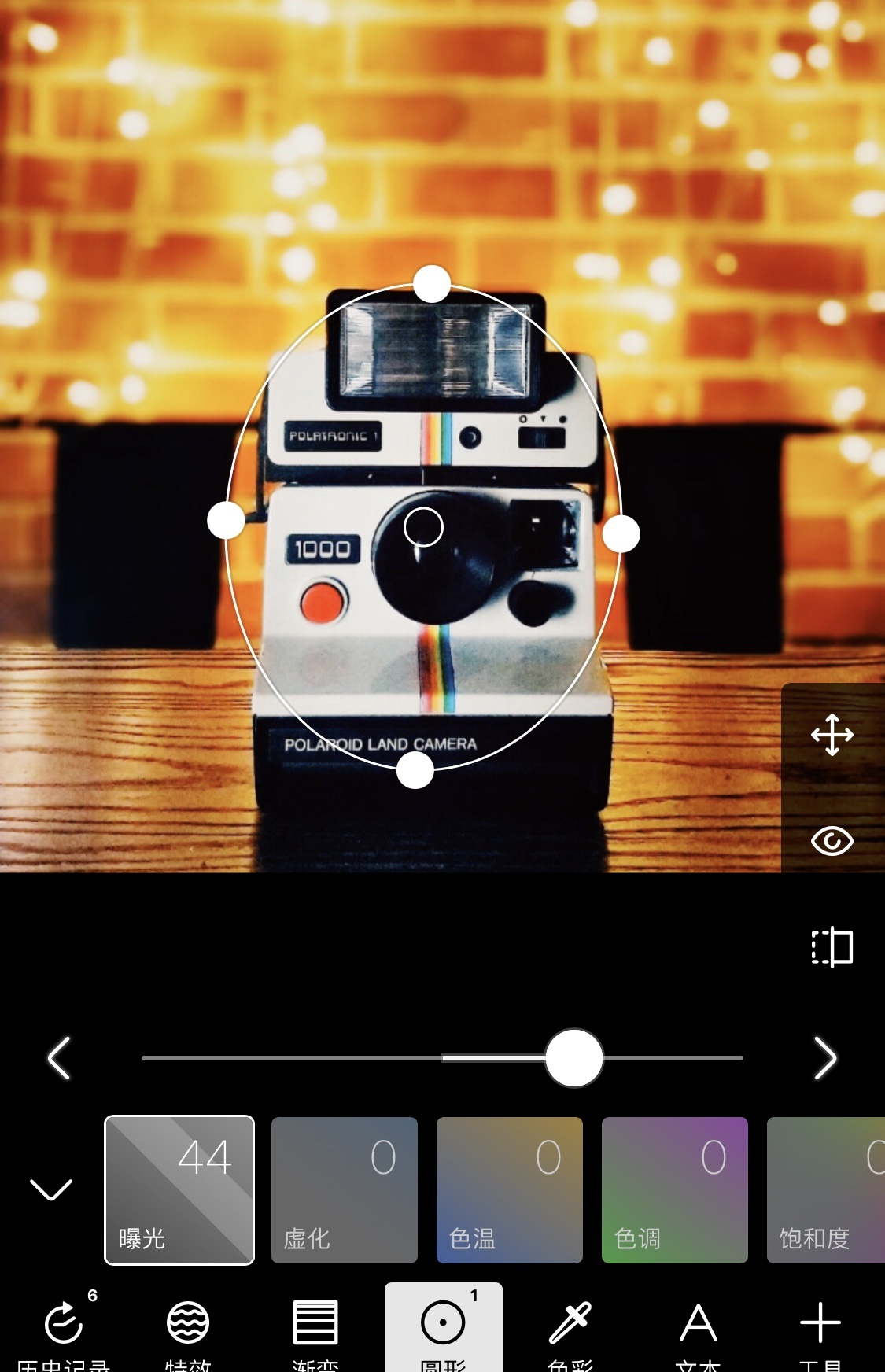Tap the compare split-view icon
The image size is (885, 1372).
click(832, 946)
